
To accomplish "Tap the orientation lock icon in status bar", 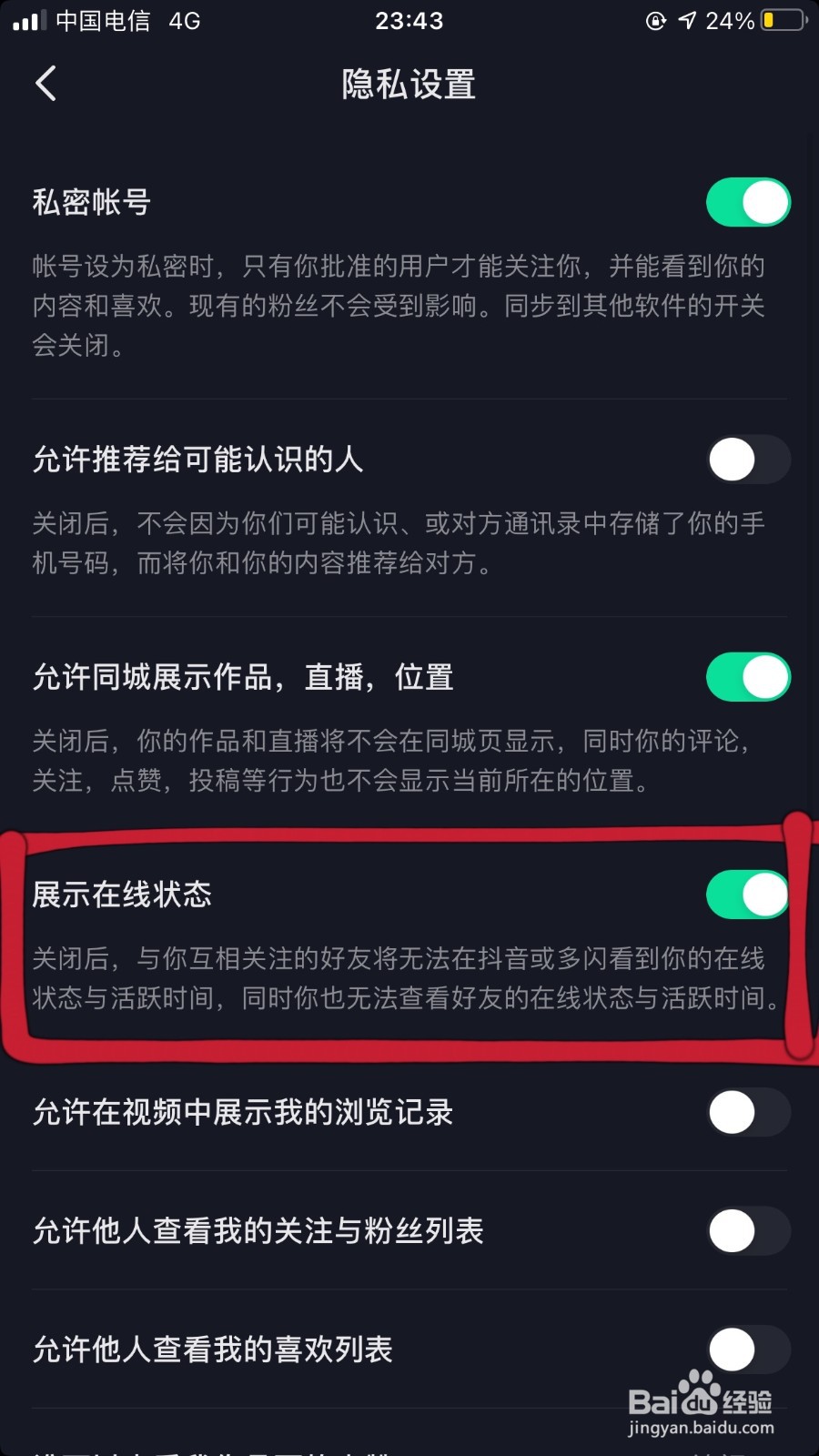I will (655, 18).
